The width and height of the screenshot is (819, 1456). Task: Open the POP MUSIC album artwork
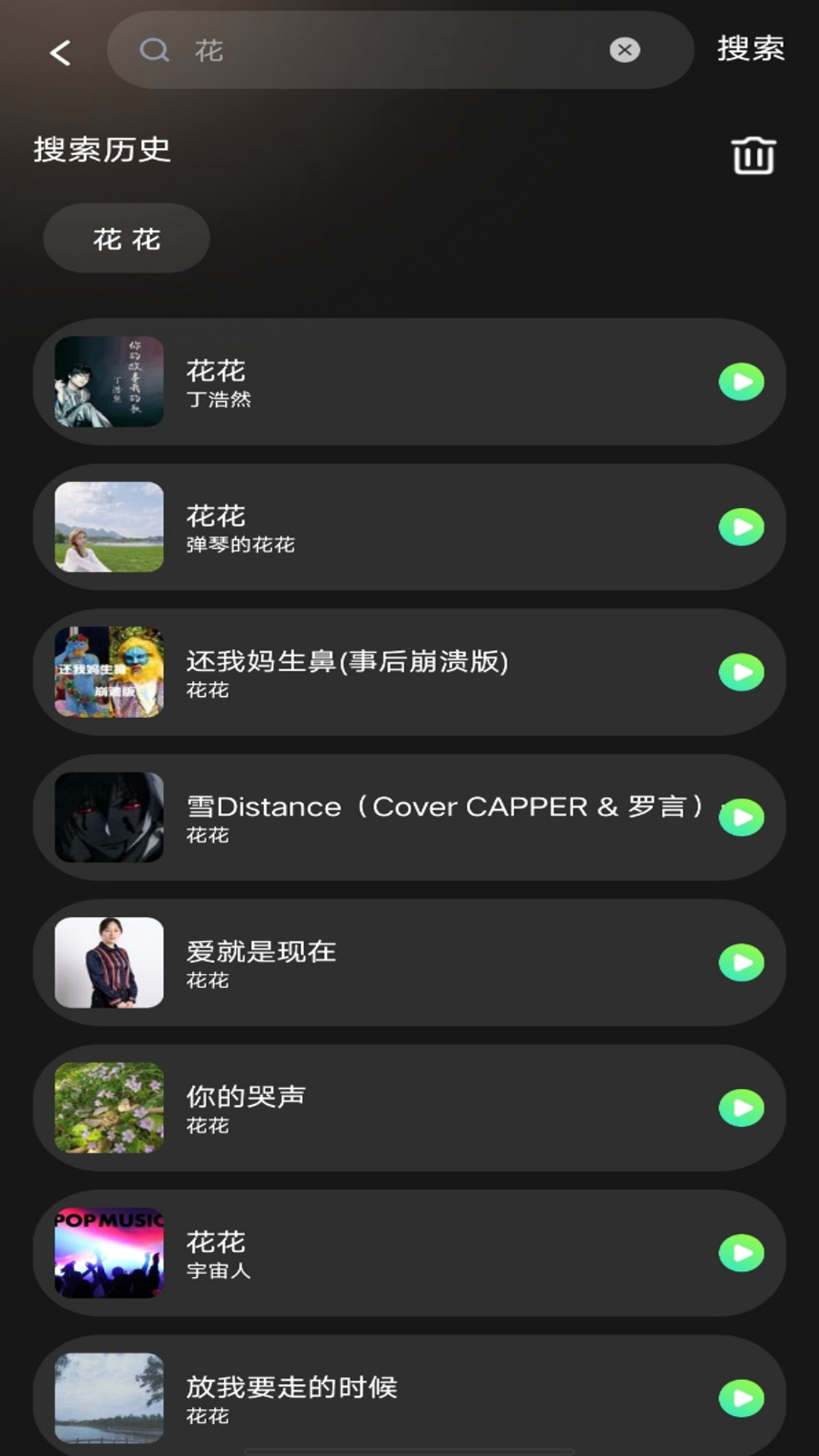108,1252
